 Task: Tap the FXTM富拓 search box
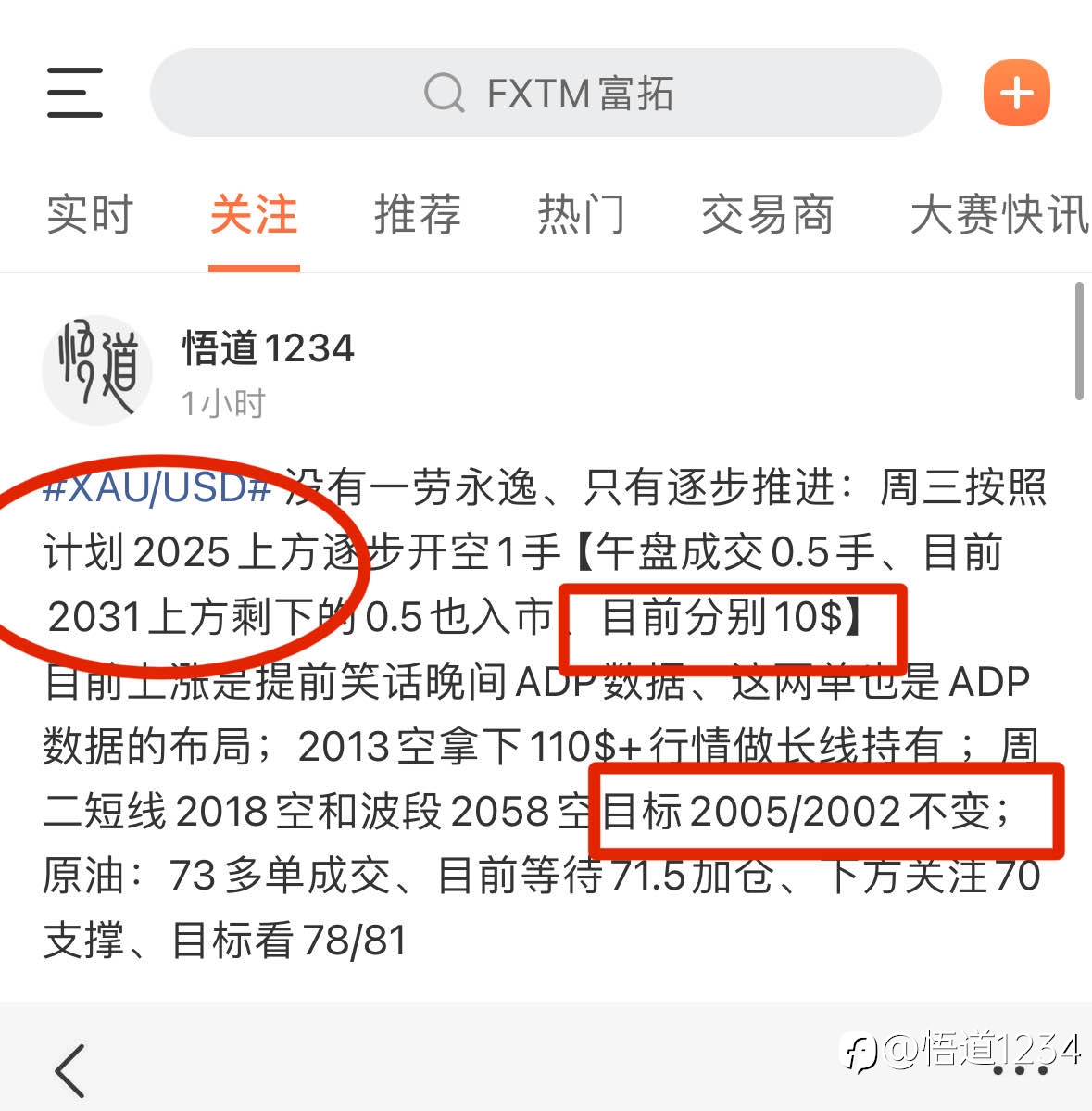point(546,93)
